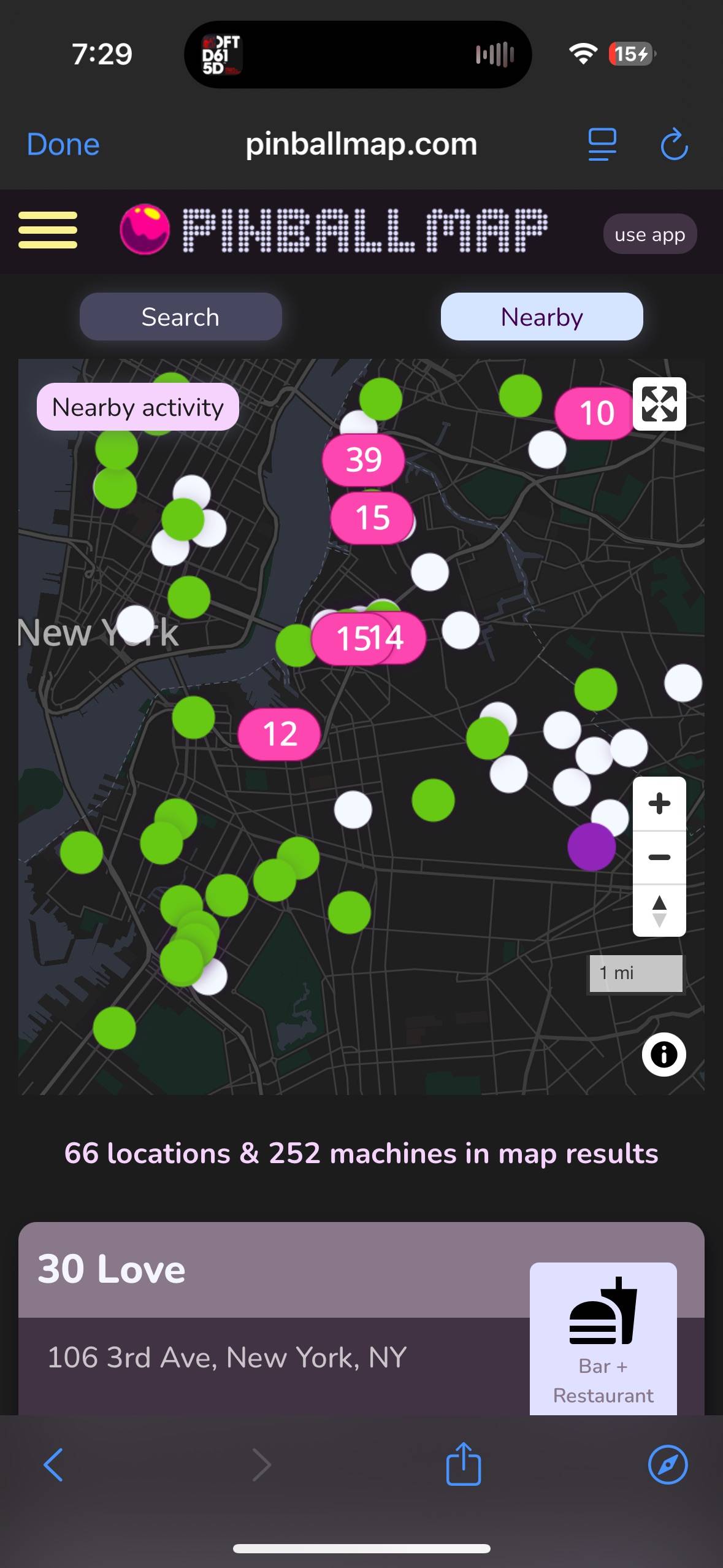Zoom out on the map
The height and width of the screenshot is (1568, 723).
coord(659,857)
